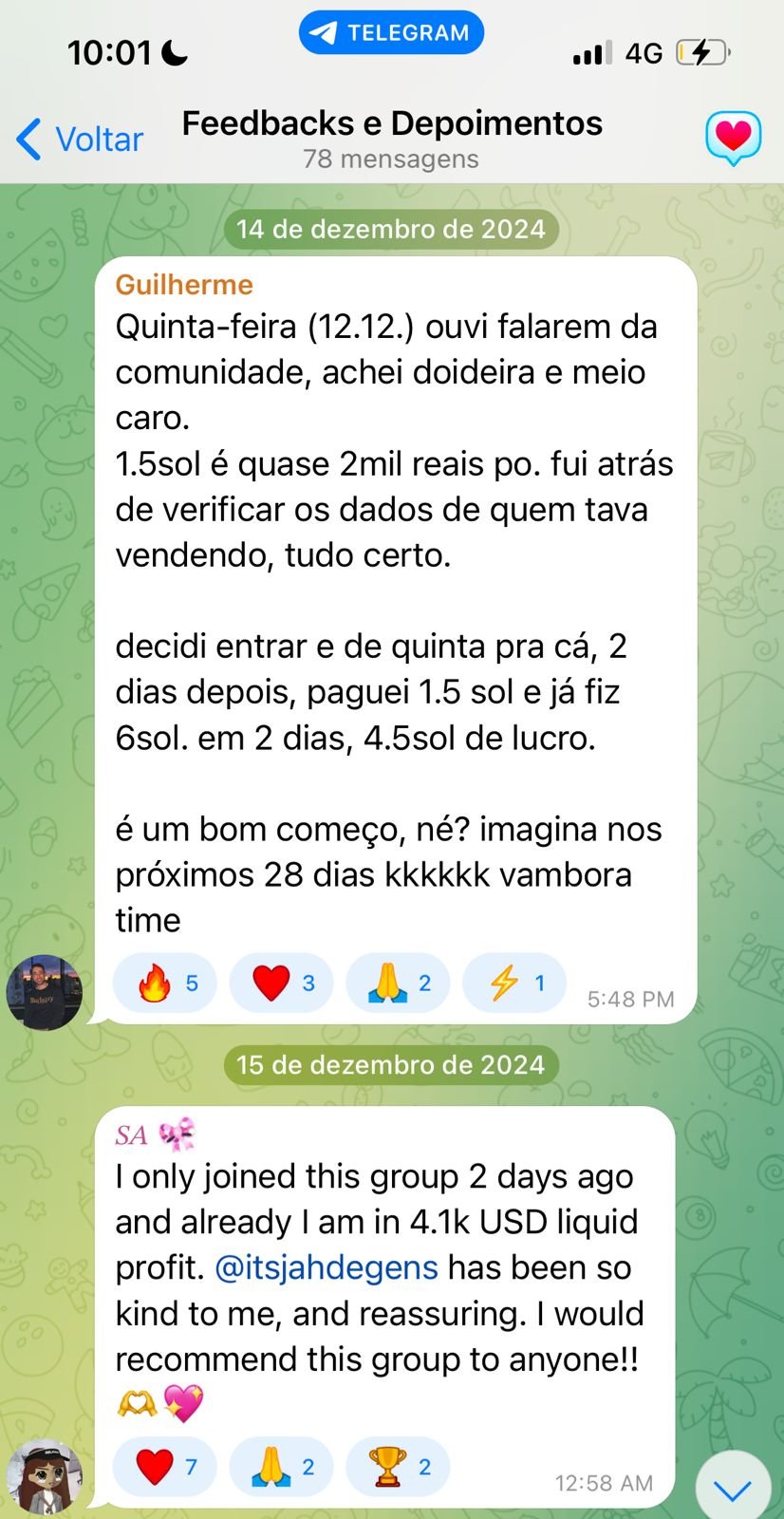The image size is (784, 1519).
Task: Go back with the Voltar button
Action: 80,140
